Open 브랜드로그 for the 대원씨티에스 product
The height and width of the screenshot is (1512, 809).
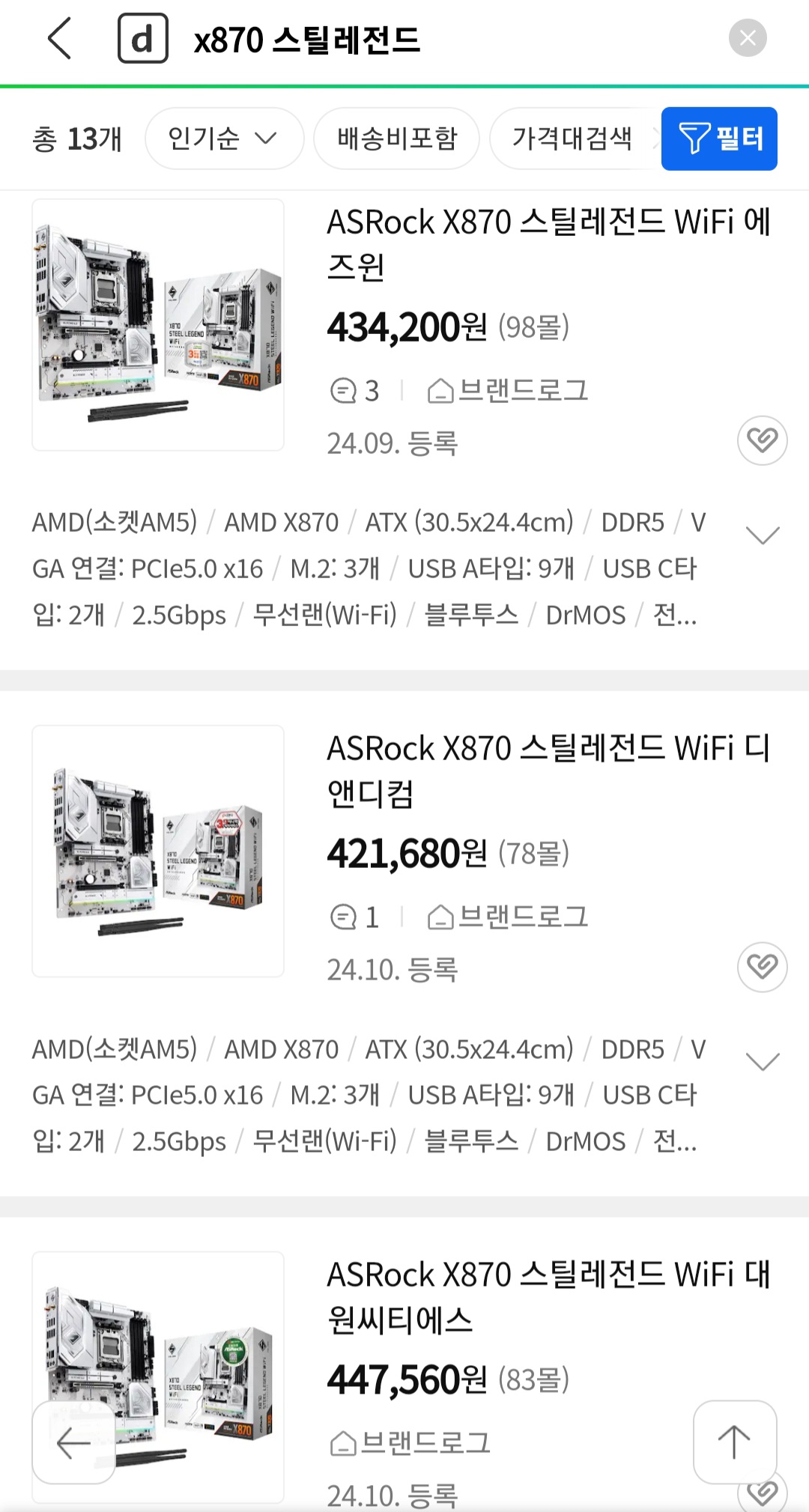[410, 1443]
